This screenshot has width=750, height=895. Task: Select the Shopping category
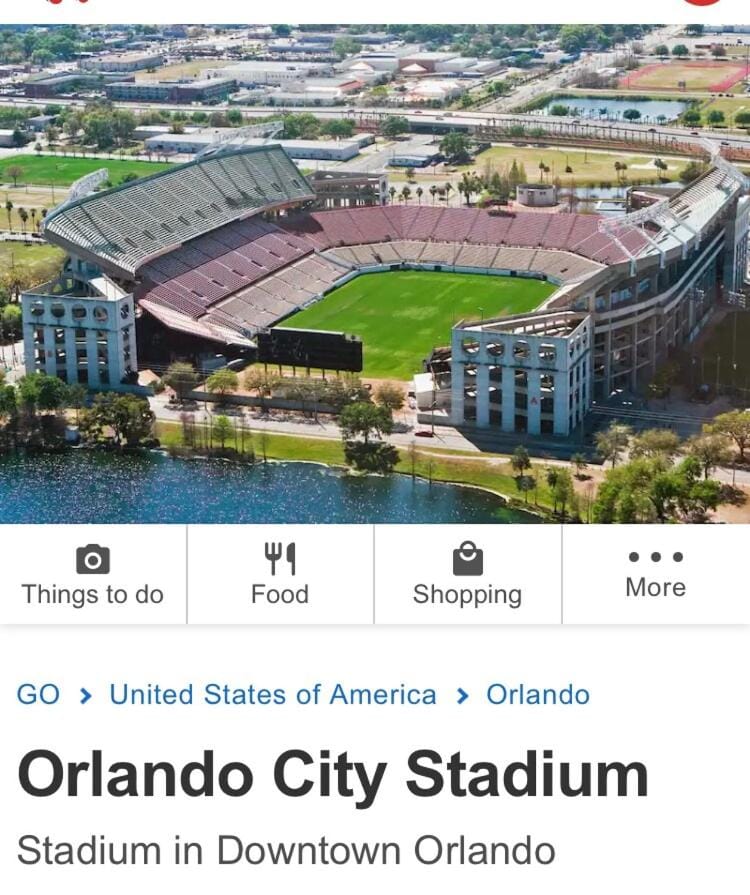[x=467, y=575]
